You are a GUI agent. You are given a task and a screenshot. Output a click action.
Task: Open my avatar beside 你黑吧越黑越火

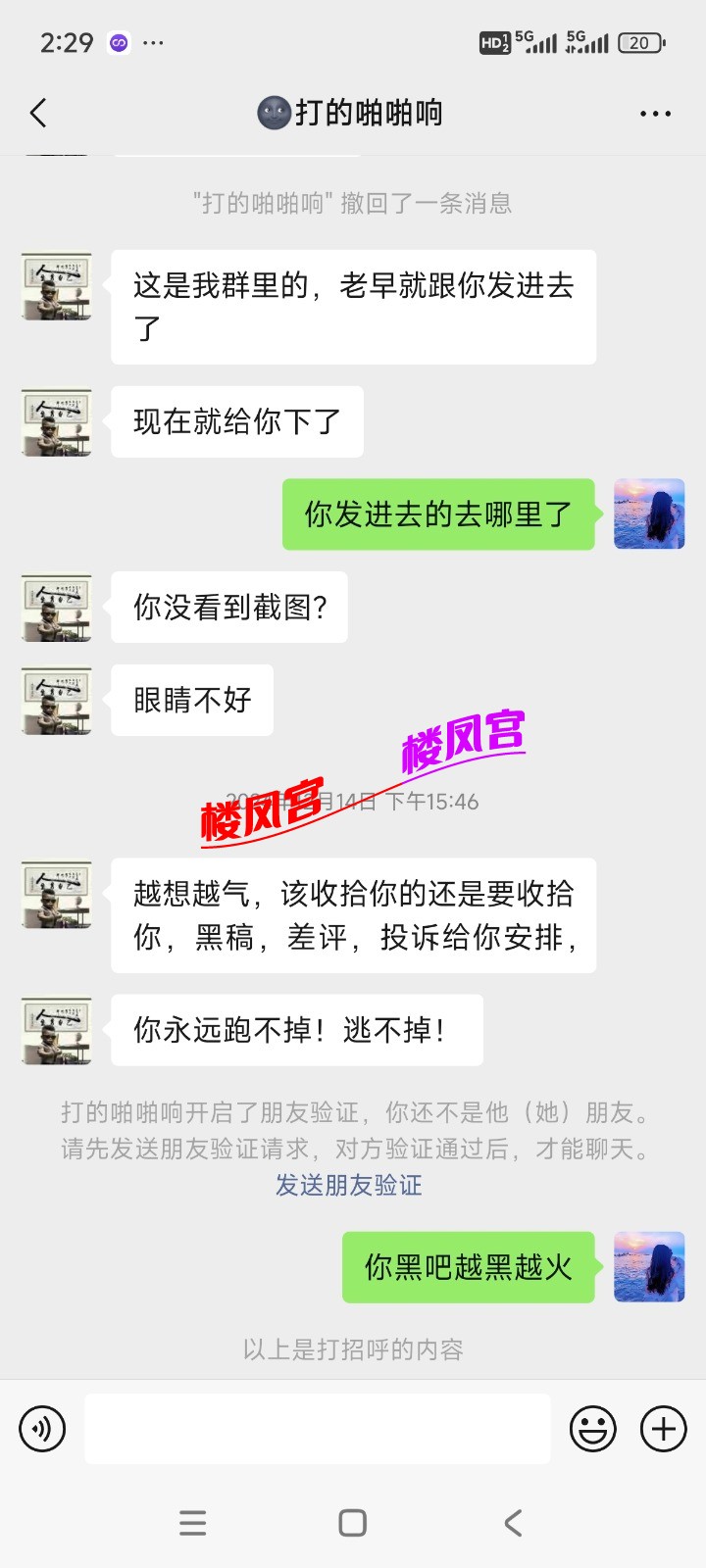click(x=649, y=1267)
